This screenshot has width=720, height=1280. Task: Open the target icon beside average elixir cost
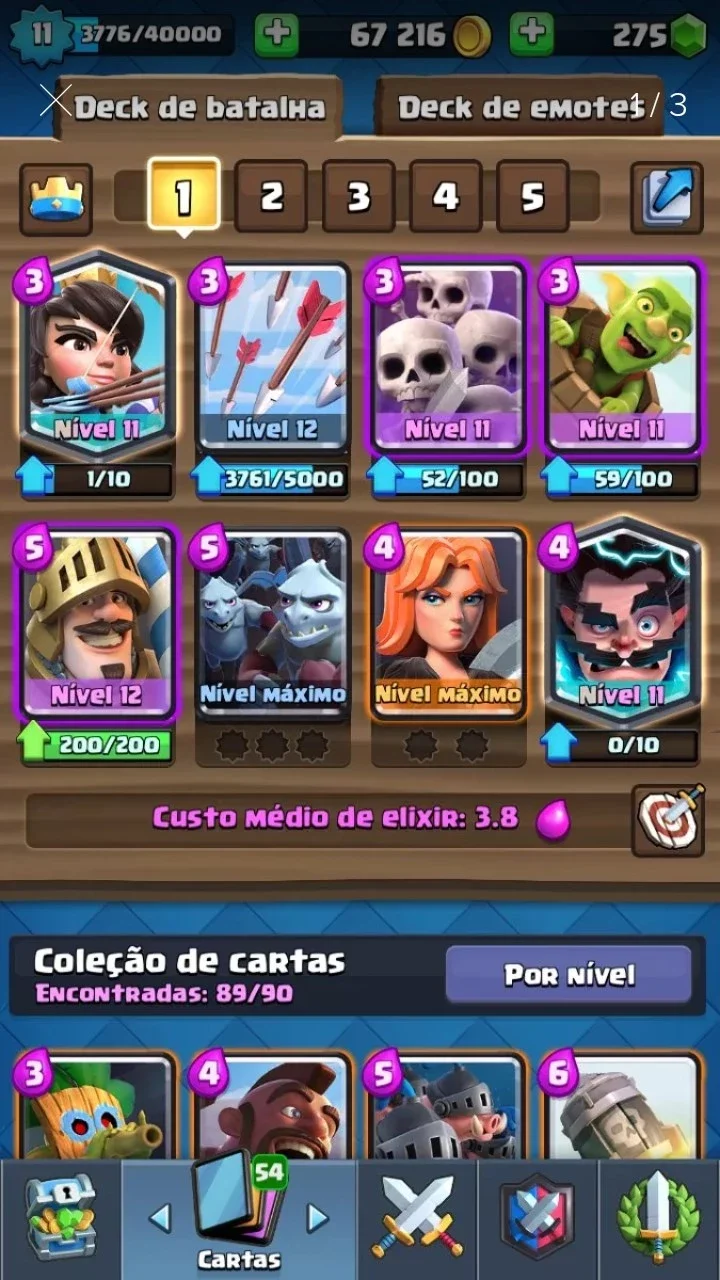[x=668, y=820]
